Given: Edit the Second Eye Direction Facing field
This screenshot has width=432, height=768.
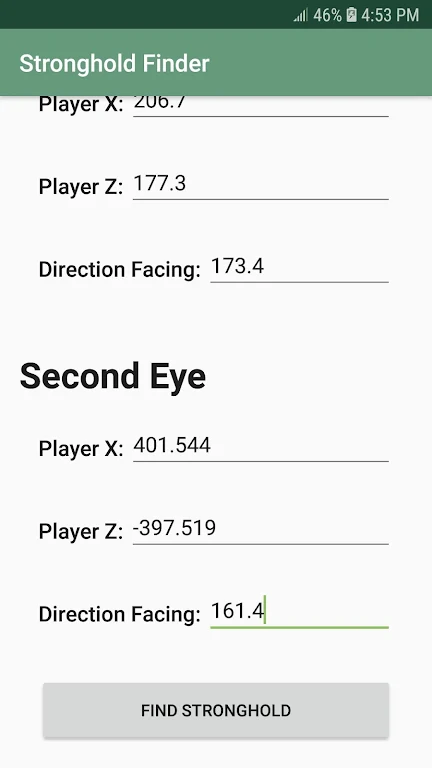Looking at the screenshot, I should pyautogui.click(x=299, y=612).
